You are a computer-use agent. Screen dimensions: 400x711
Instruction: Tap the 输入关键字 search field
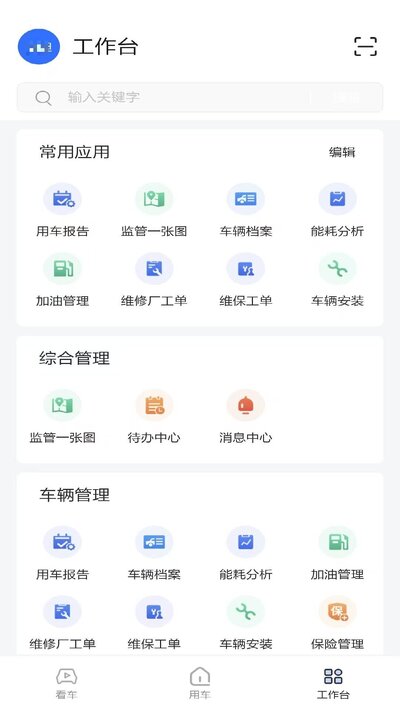(200, 97)
